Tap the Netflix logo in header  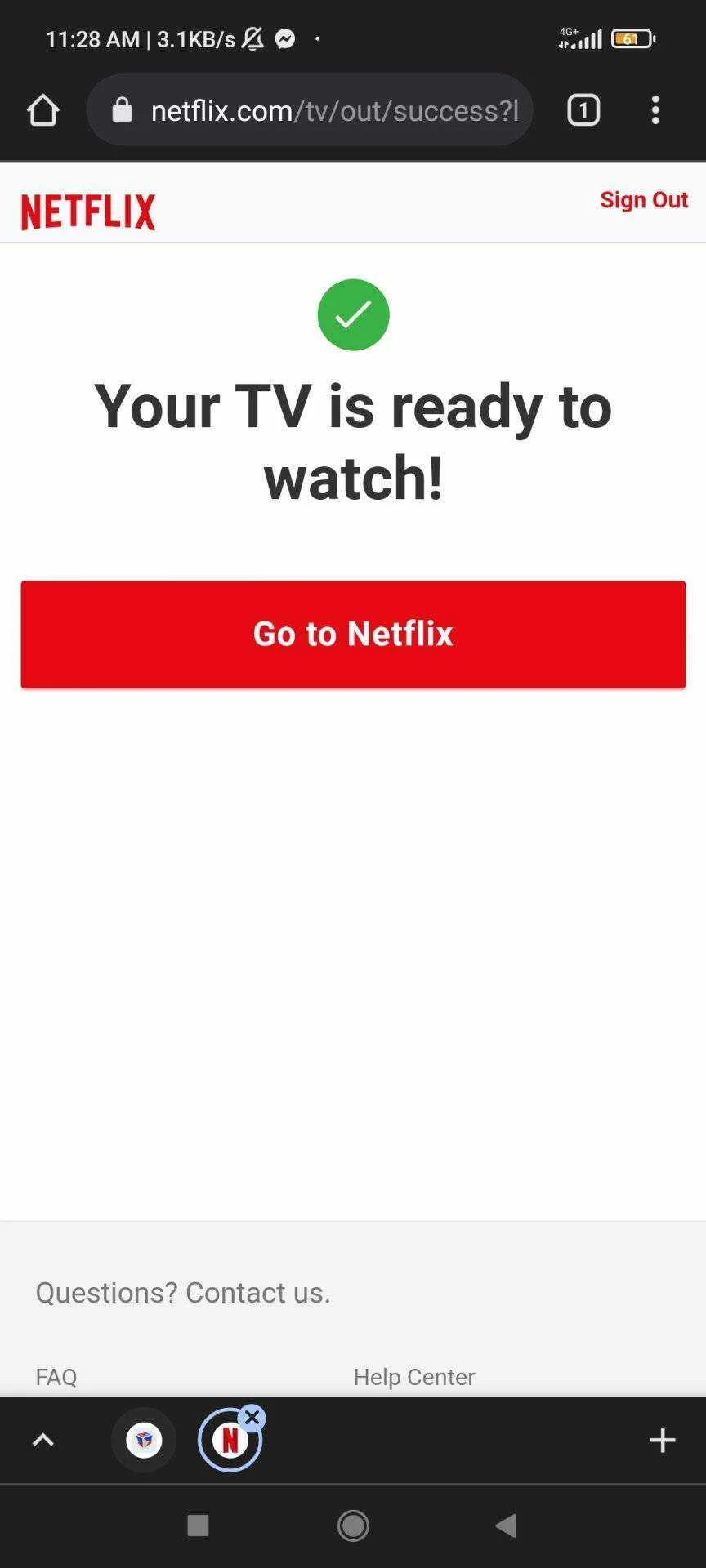[88, 212]
